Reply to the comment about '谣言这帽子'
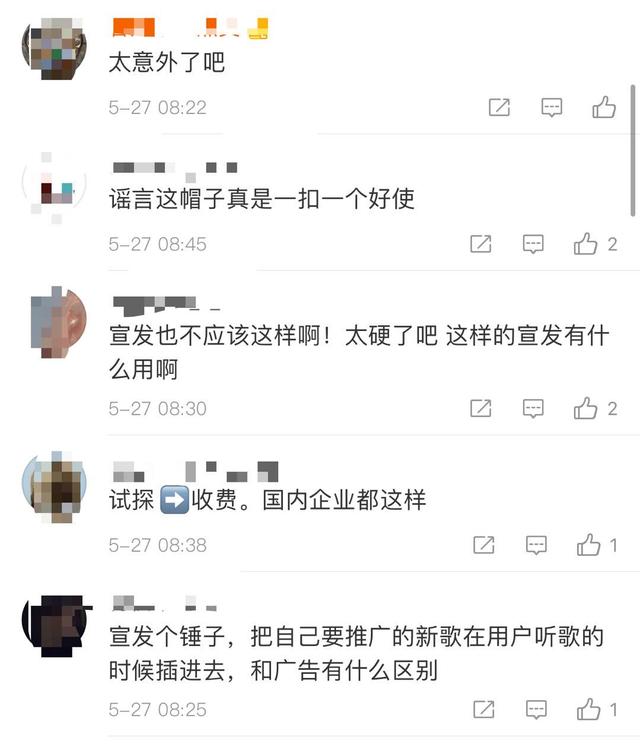640x744 pixels. click(x=534, y=244)
